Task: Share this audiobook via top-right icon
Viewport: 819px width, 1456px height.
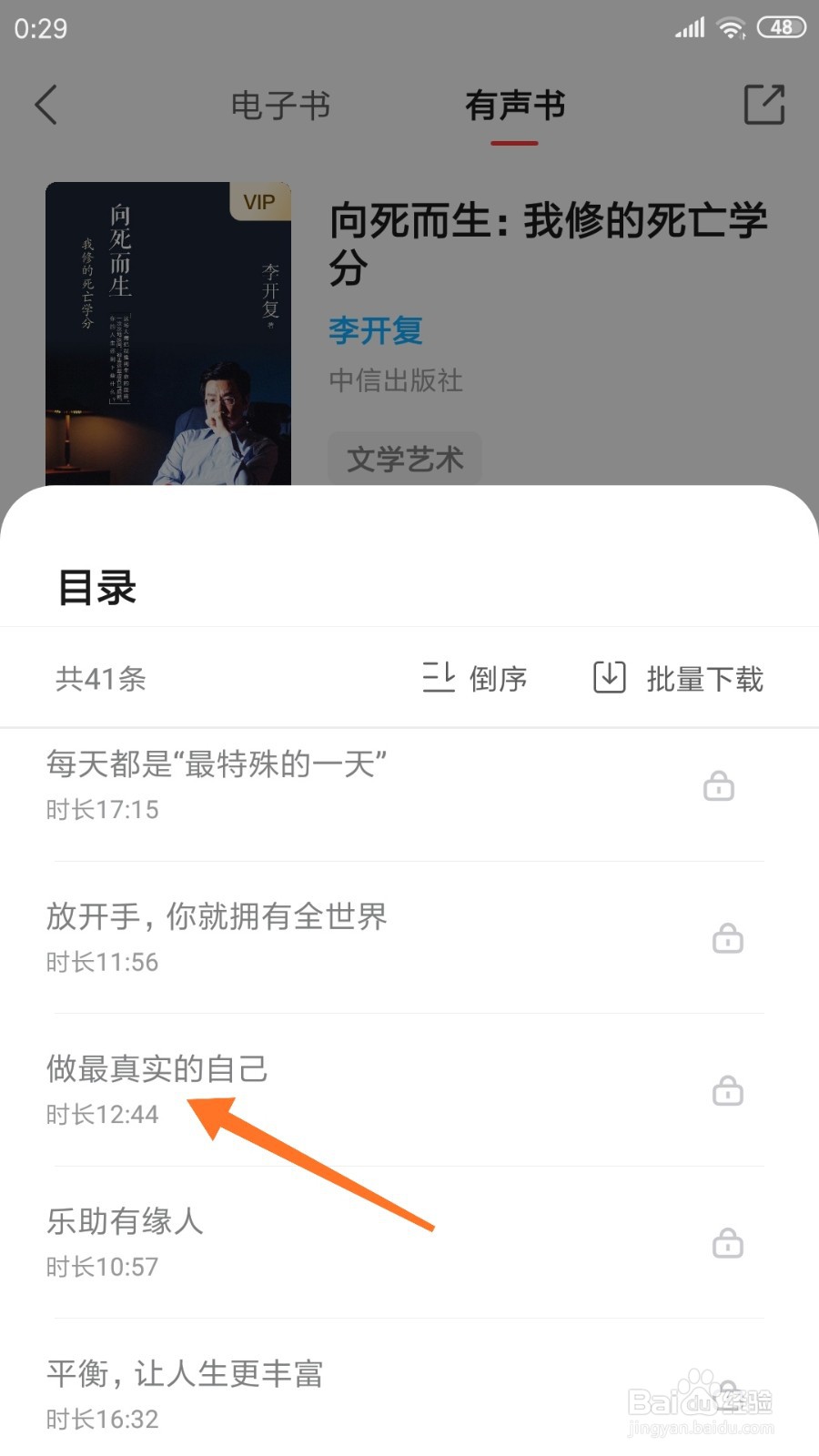Action: coord(763,105)
